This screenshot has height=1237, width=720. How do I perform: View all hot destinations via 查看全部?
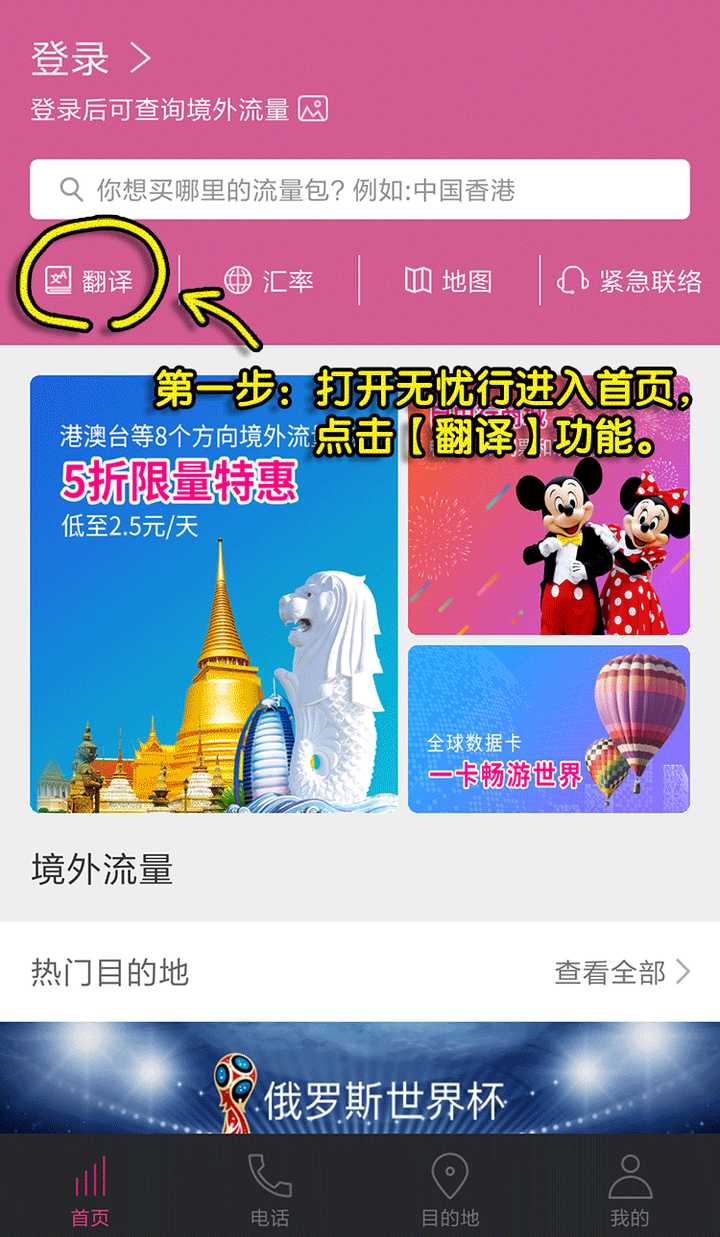622,972
